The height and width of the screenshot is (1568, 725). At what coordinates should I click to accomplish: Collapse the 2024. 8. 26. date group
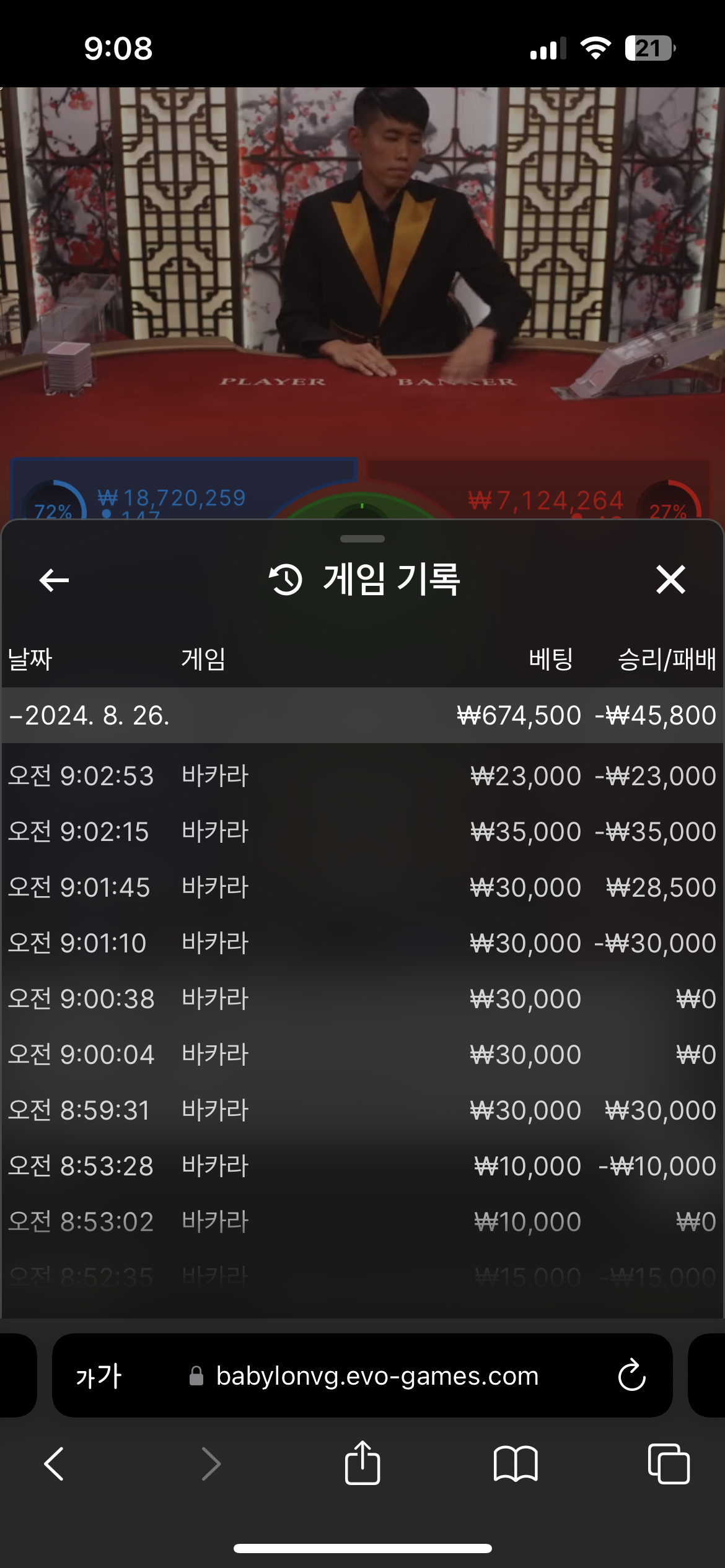tap(90, 715)
